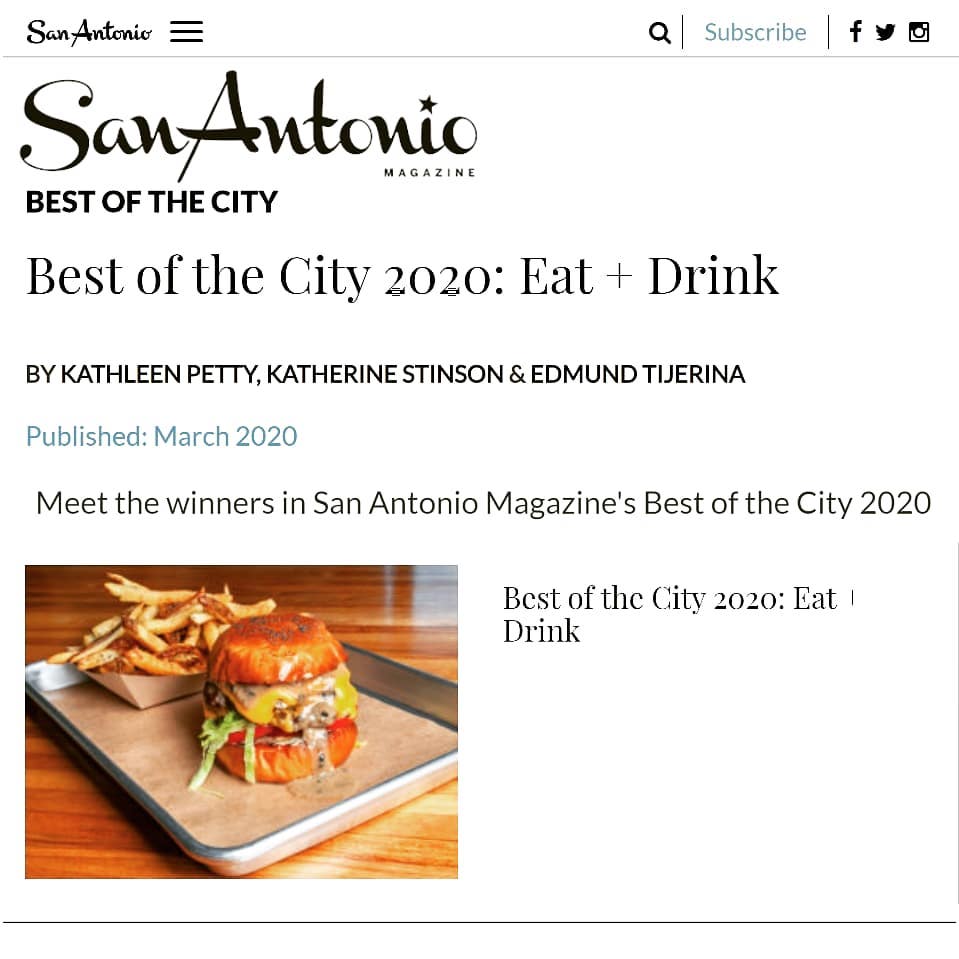Viewport: 959px width, 959px height.
Task: Visit the magazine's Facebook page
Action: pos(856,31)
